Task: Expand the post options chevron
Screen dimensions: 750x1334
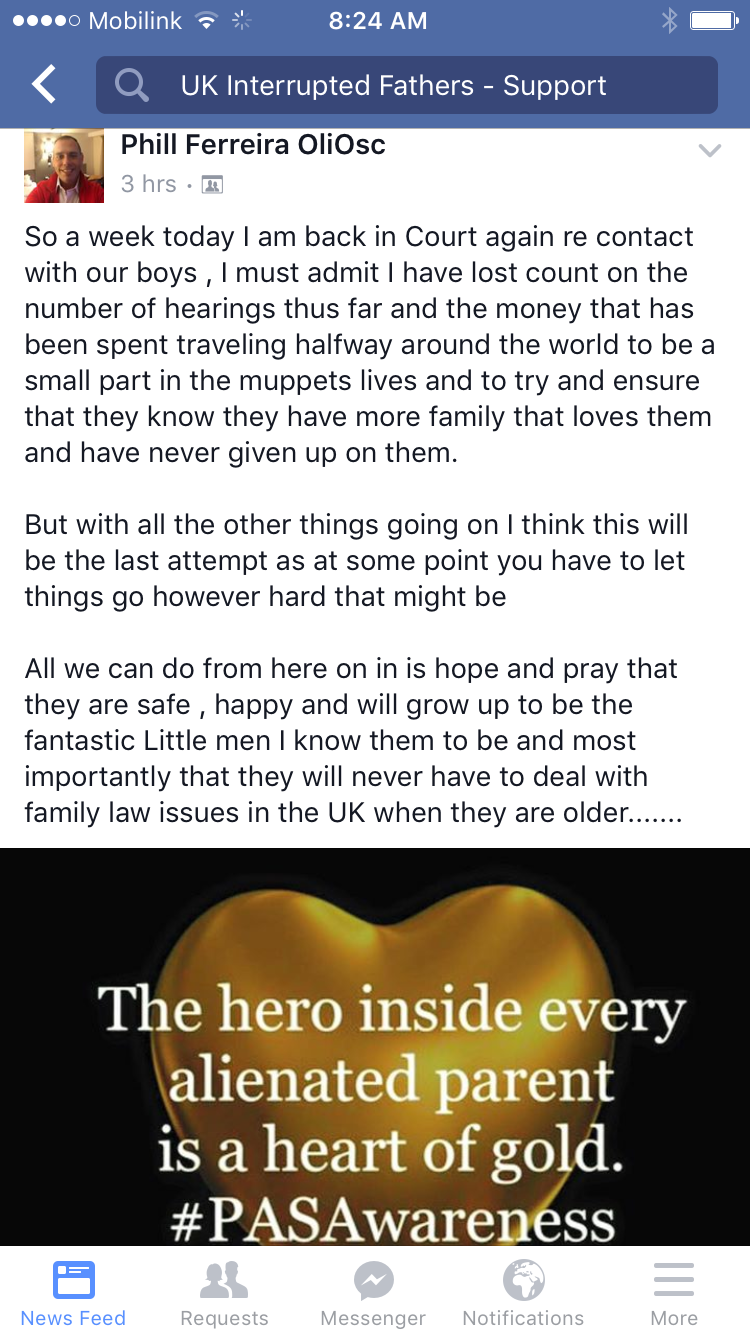Action: (709, 151)
